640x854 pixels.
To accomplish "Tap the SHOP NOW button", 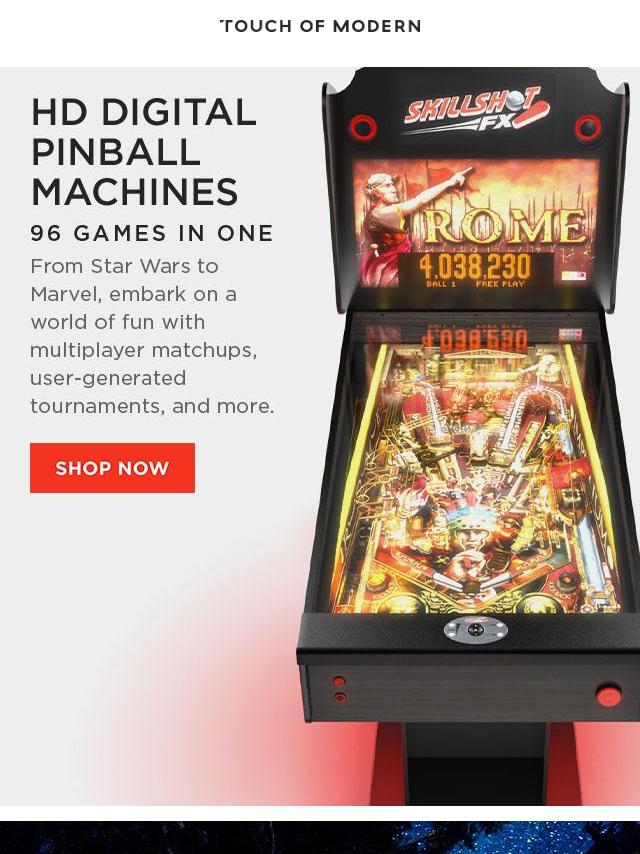I will click(x=112, y=468).
